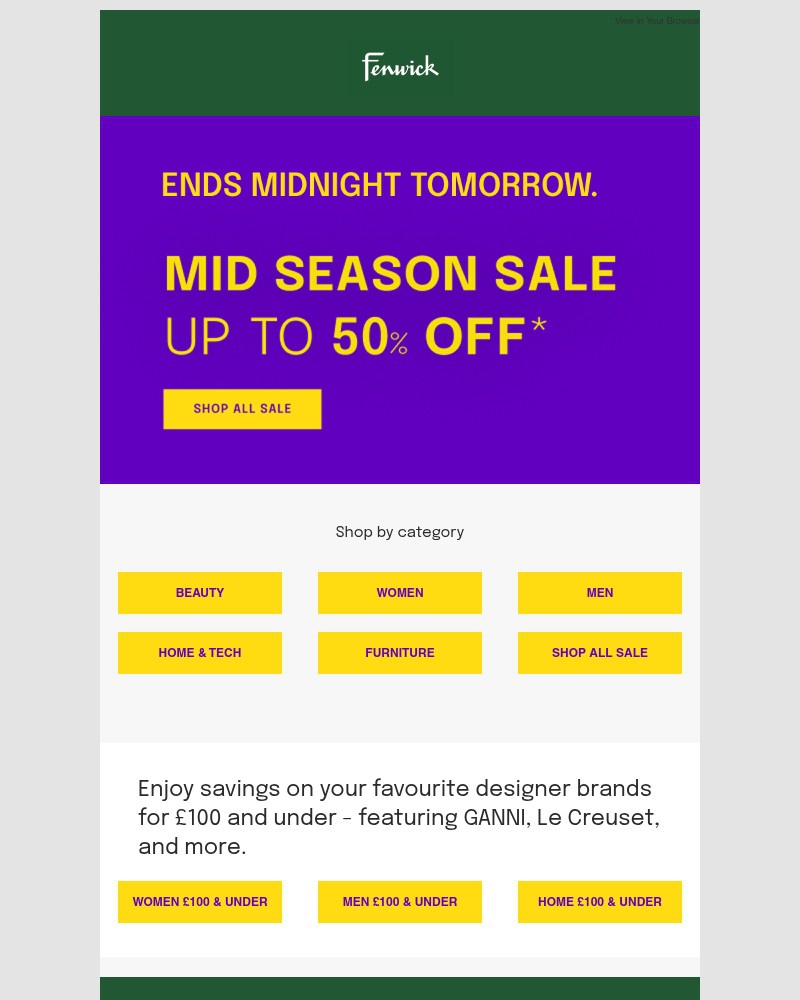Click the Le Creuset mention in the text
The height and width of the screenshot is (1000, 800).
pos(597,818)
